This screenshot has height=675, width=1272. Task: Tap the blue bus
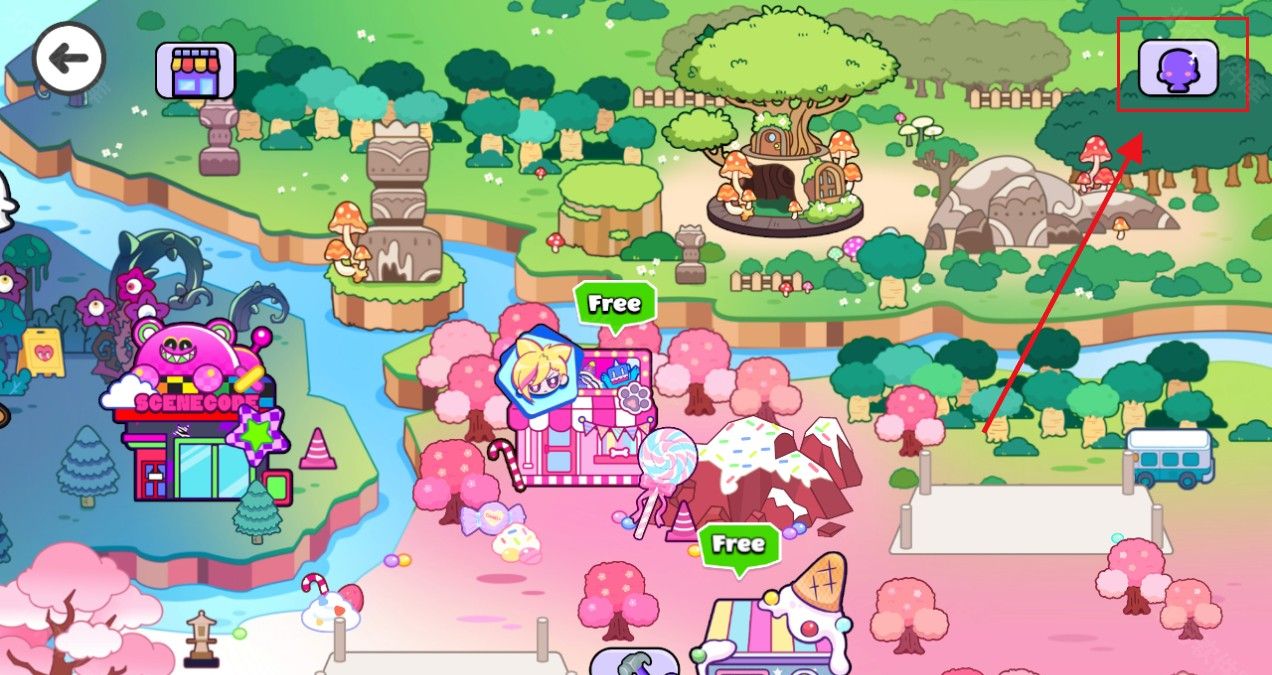pyautogui.click(x=1169, y=457)
